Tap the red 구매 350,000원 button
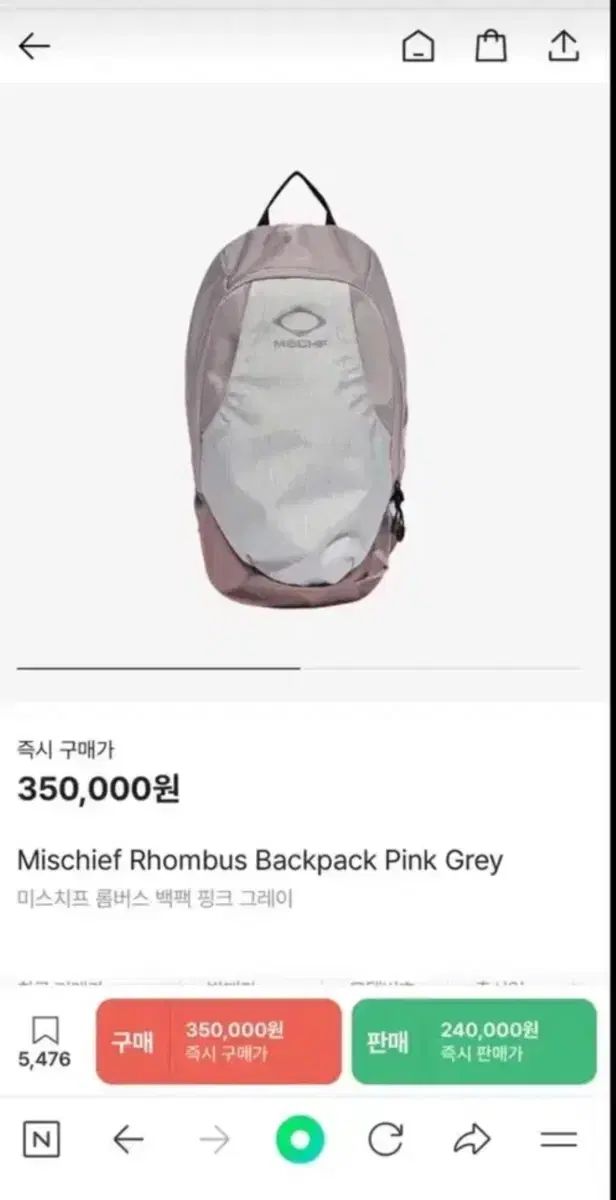This screenshot has width=616, height=1200. pyautogui.click(x=218, y=1041)
